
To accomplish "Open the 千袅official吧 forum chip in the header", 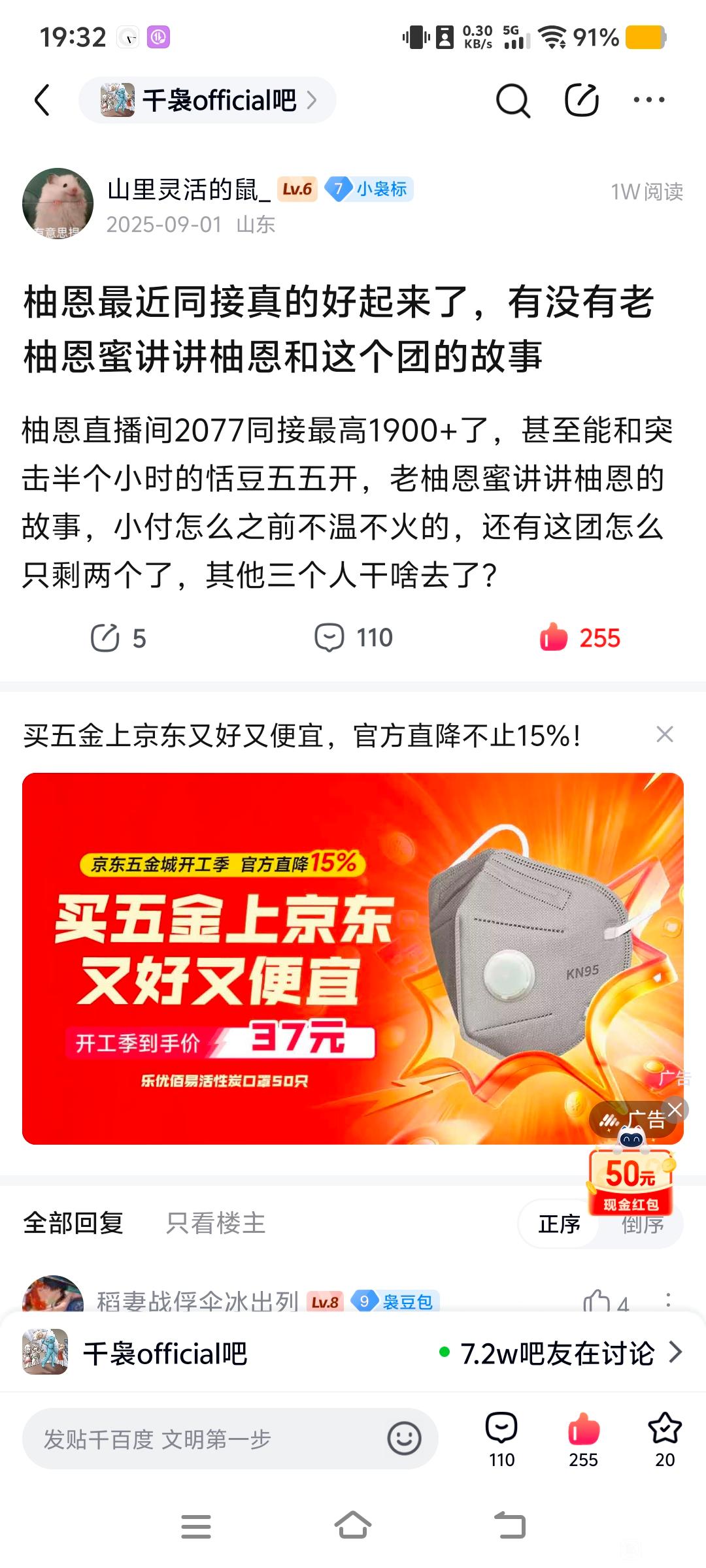I will [207, 100].
